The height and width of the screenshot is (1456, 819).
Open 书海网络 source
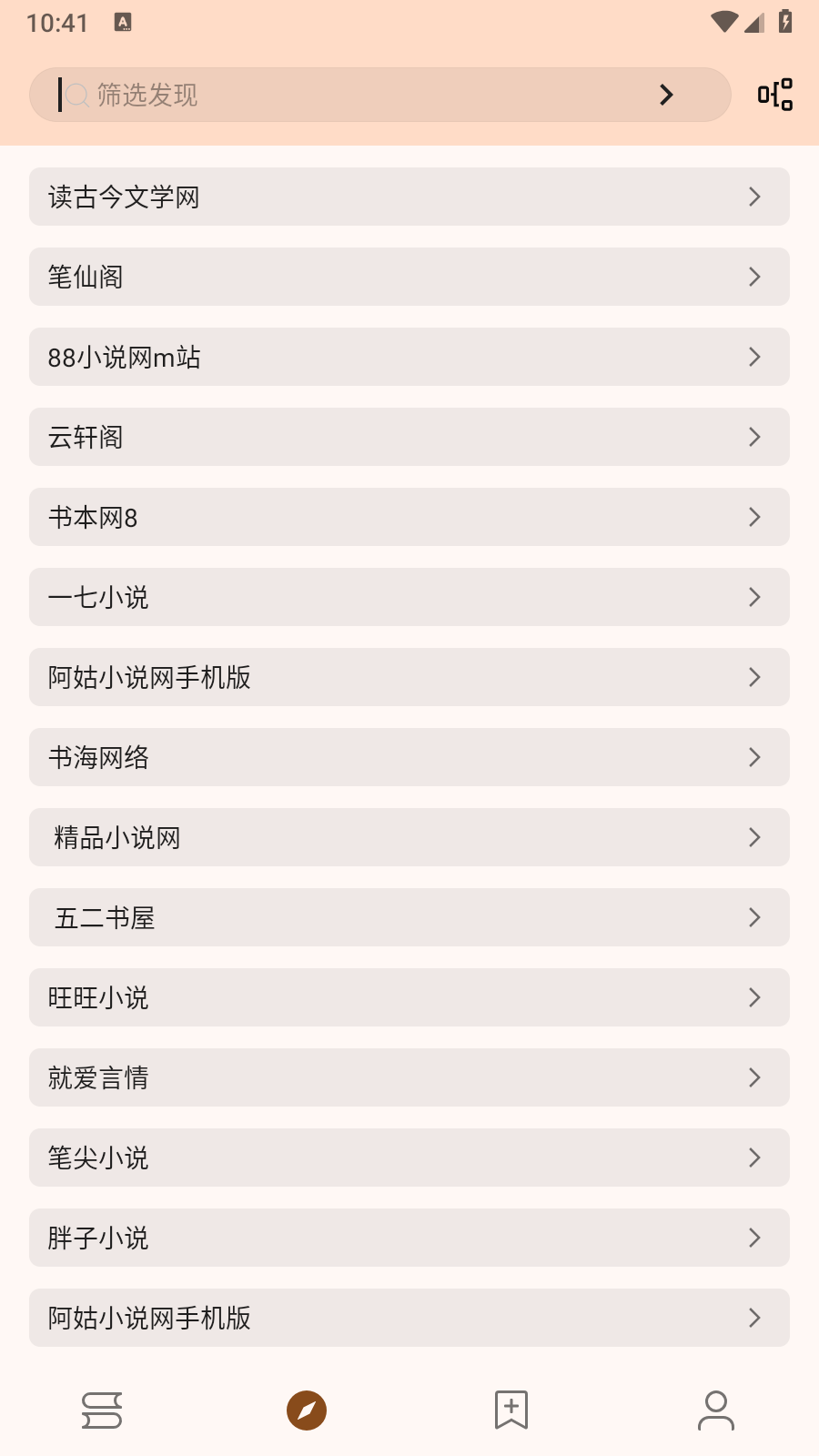(409, 757)
